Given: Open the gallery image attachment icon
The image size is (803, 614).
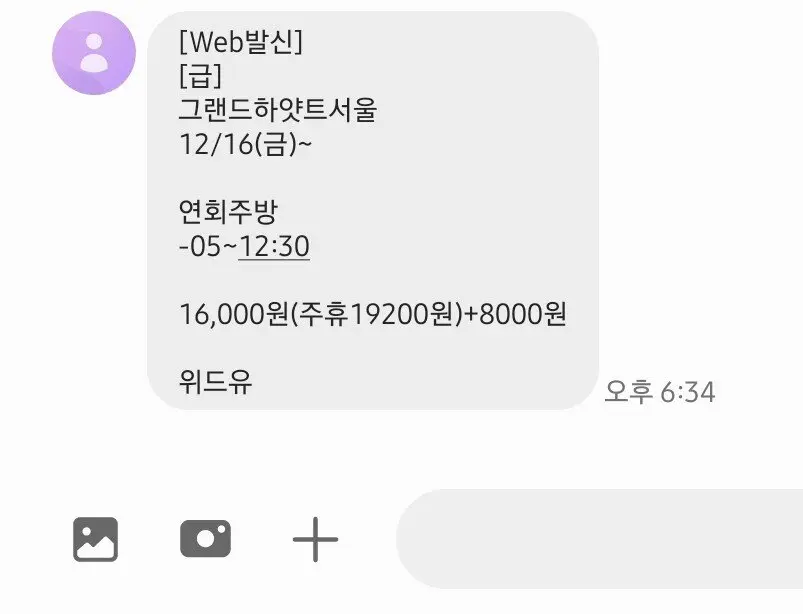Looking at the screenshot, I should (96, 540).
